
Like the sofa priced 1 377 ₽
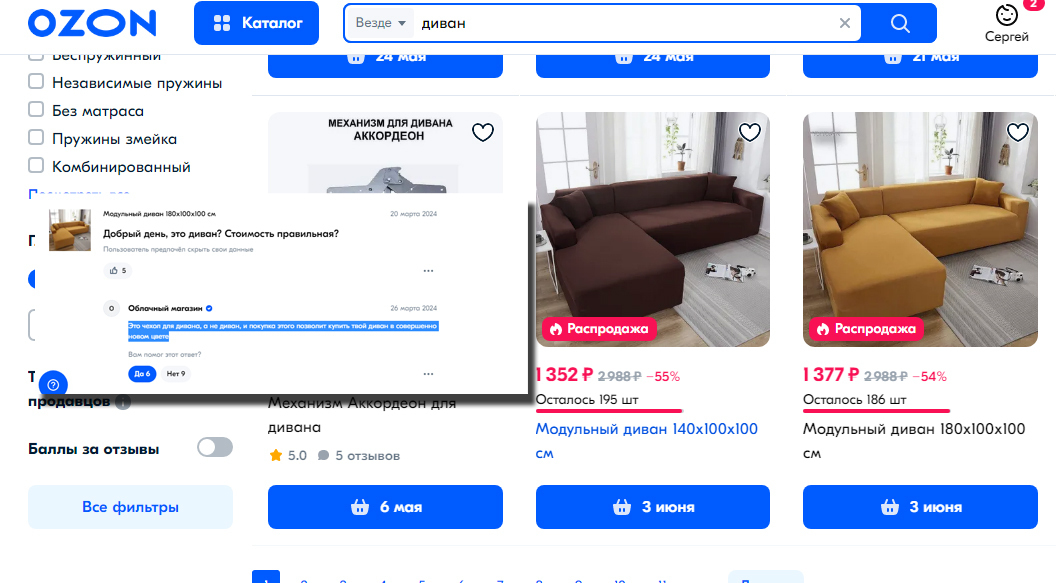pos(1017,132)
